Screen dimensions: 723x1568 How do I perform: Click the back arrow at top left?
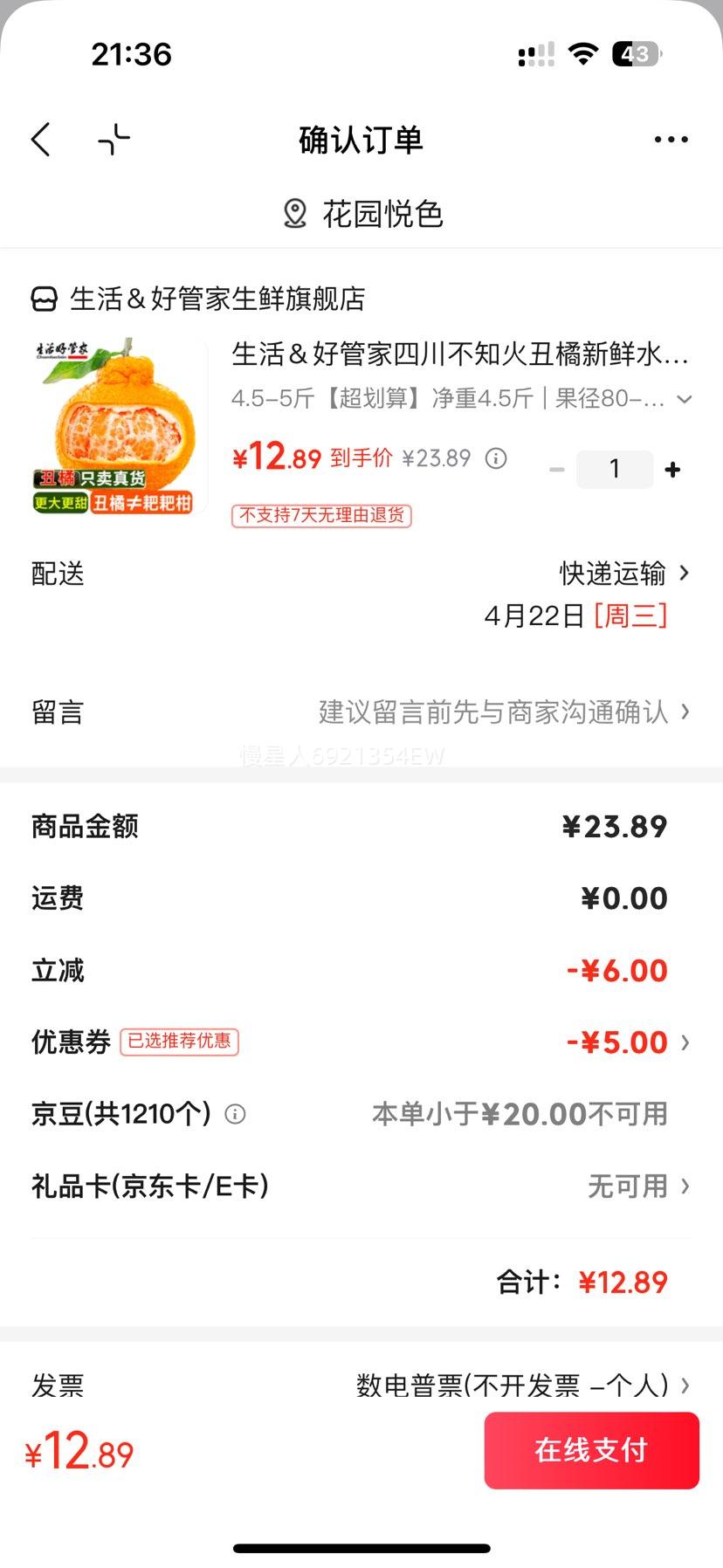[40, 140]
